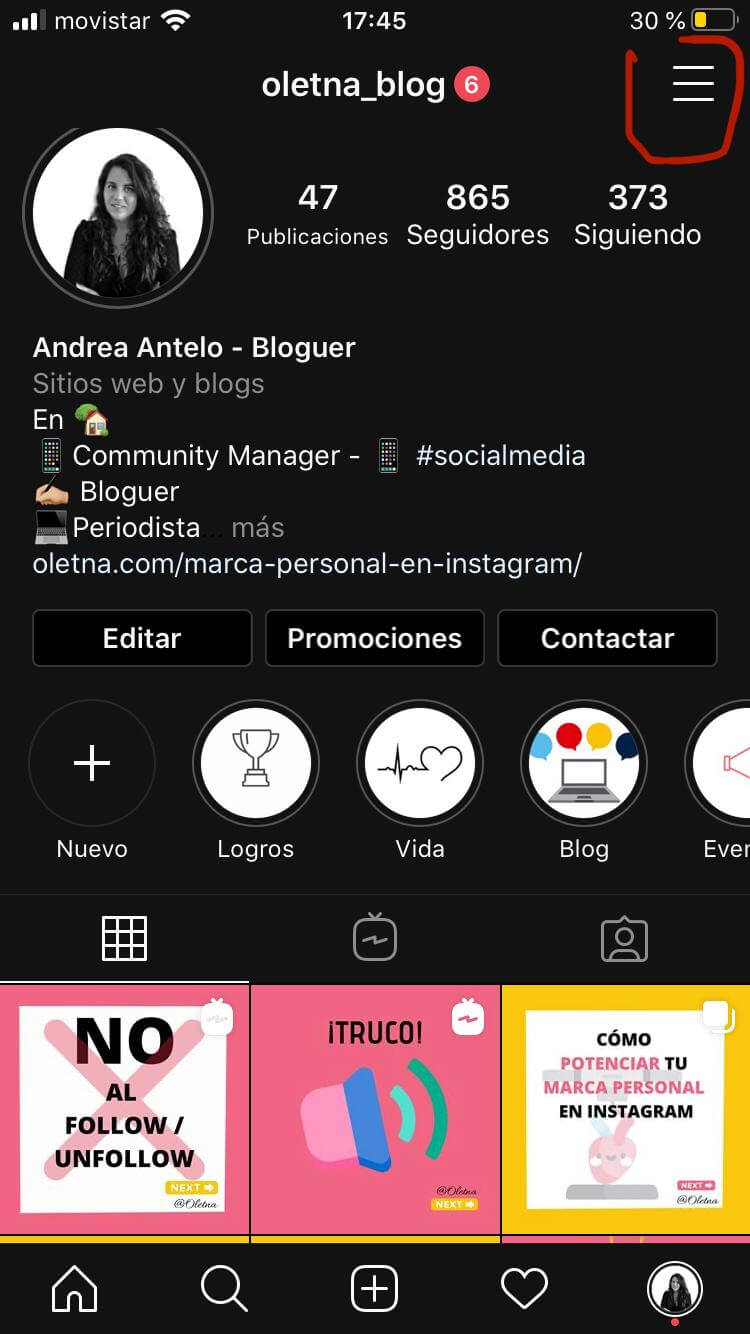Image resolution: width=750 pixels, height=1334 pixels.
Task: Open the oletna.com bio link
Action: tap(307, 564)
